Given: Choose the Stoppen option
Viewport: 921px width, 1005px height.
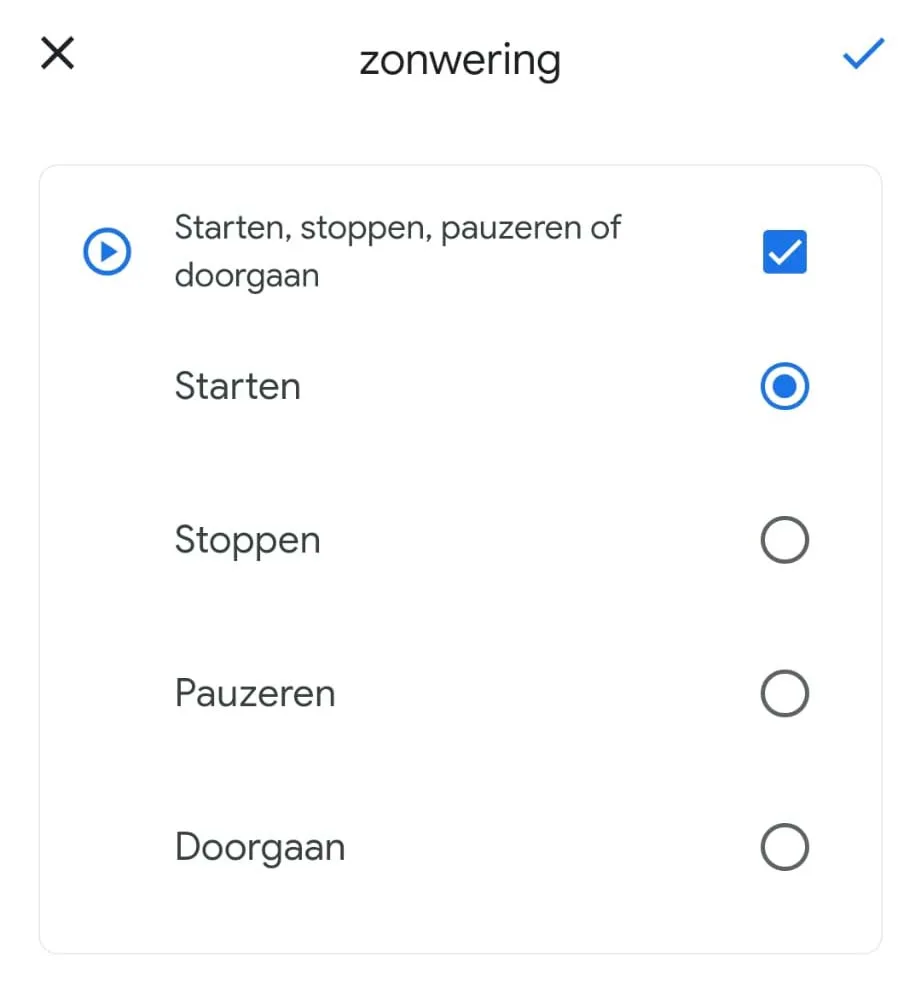Looking at the screenshot, I should [784, 541].
